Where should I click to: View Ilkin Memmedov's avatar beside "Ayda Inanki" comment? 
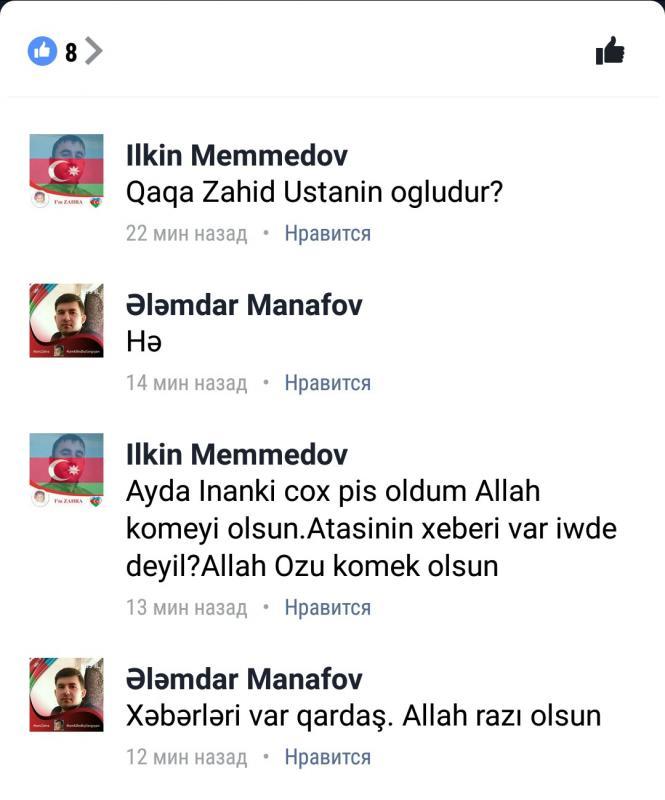(67, 470)
